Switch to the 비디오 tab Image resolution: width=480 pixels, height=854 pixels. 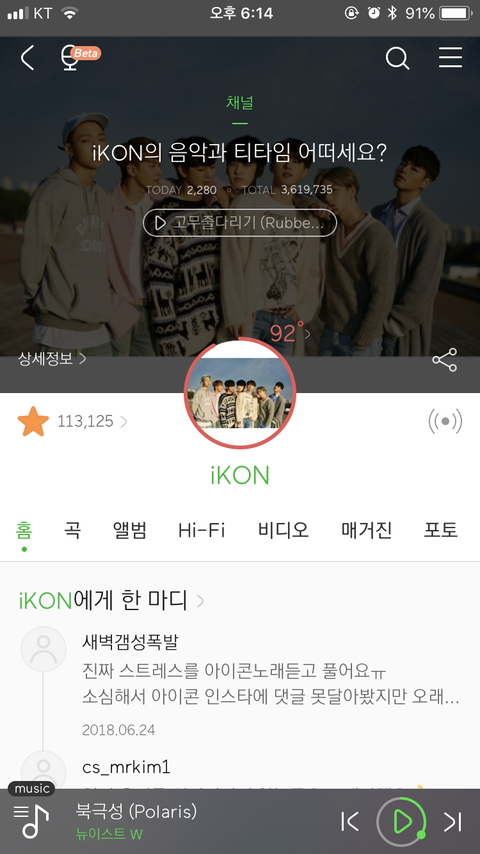click(x=283, y=530)
